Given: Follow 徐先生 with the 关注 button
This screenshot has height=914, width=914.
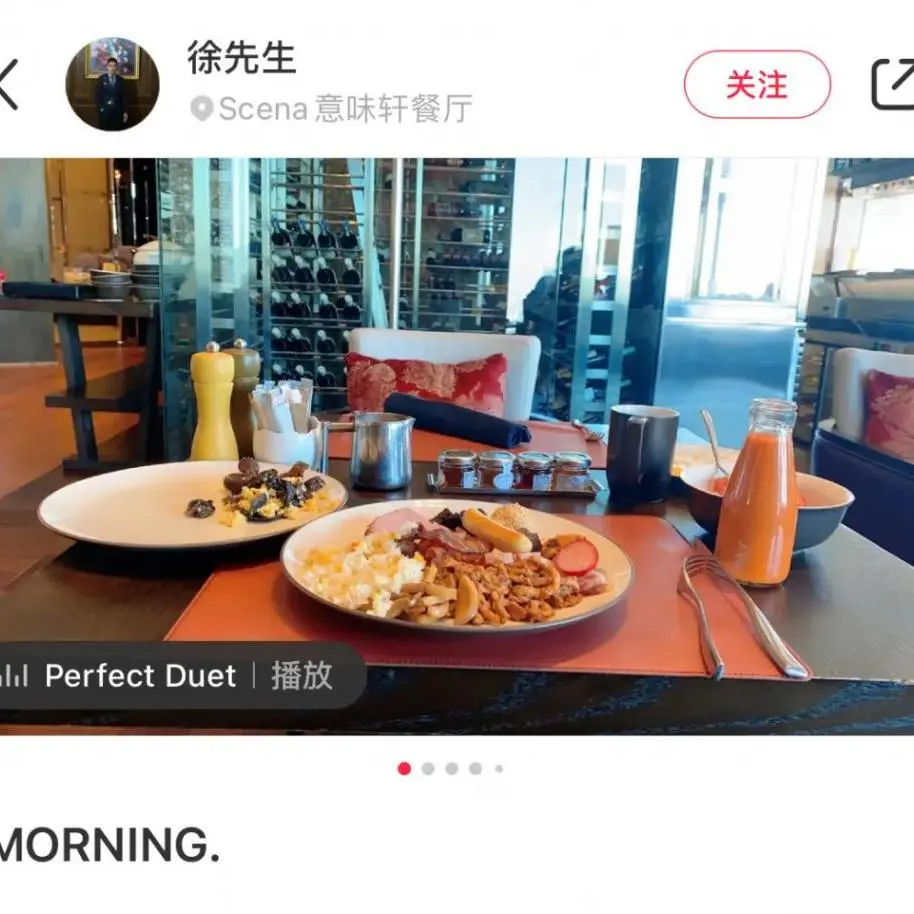Looking at the screenshot, I should [x=757, y=86].
